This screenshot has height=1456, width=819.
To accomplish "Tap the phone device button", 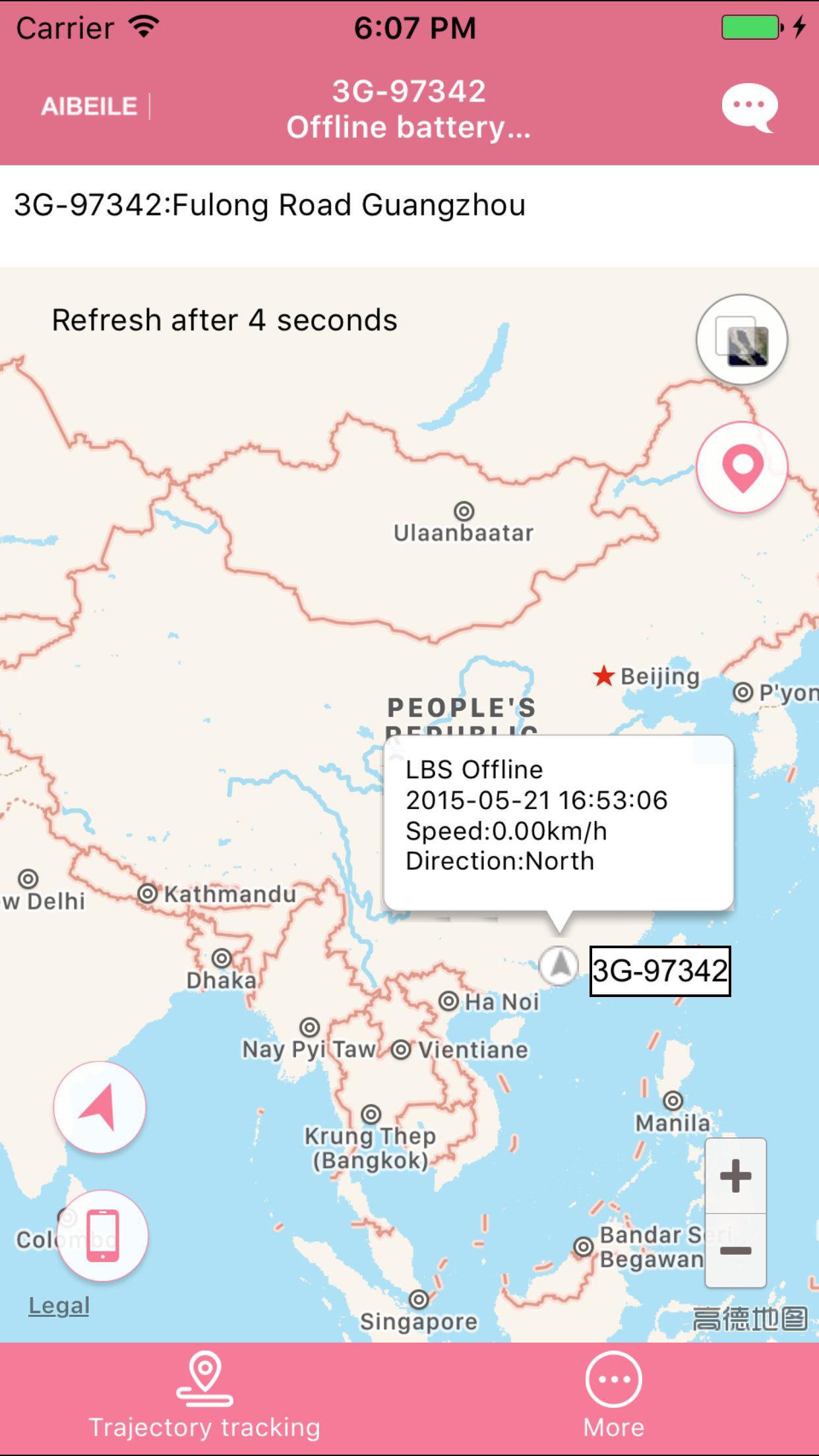I will click(102, 1236).
